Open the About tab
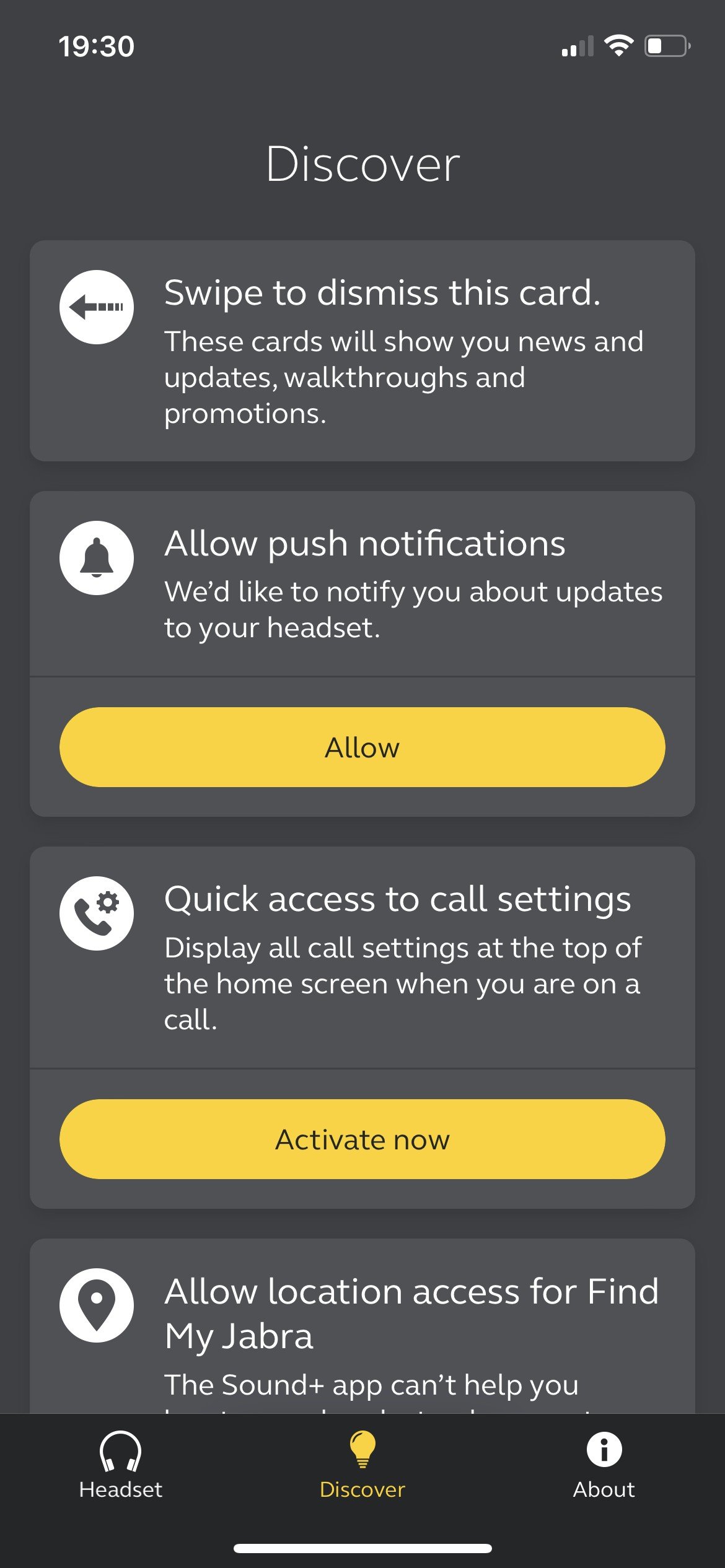Image resolution: width=725 pixels, height=1568 pixels. point(604,1466)
